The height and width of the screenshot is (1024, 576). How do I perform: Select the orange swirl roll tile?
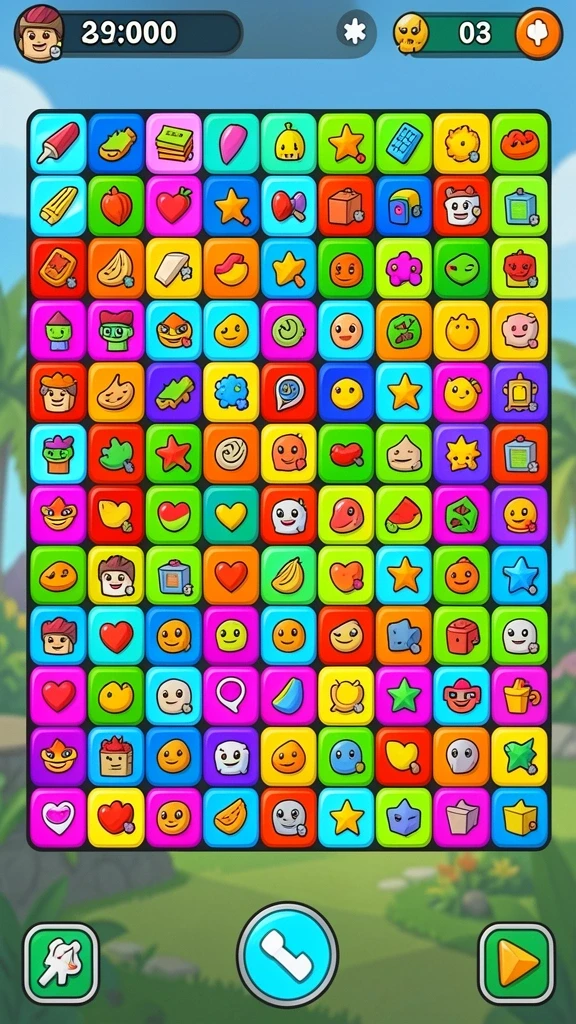pos(231,453)
